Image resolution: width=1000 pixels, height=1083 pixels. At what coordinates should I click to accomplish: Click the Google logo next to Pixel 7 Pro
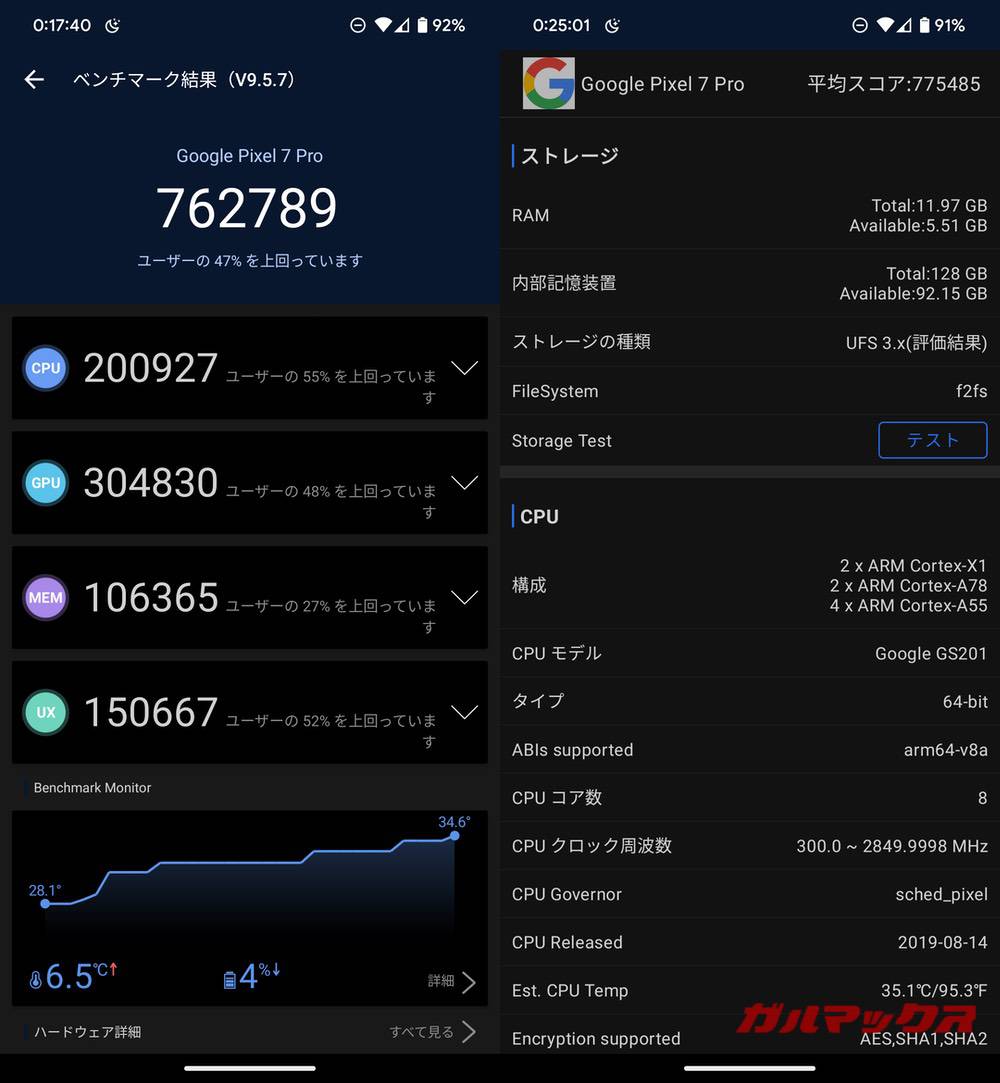click(548, 85)
